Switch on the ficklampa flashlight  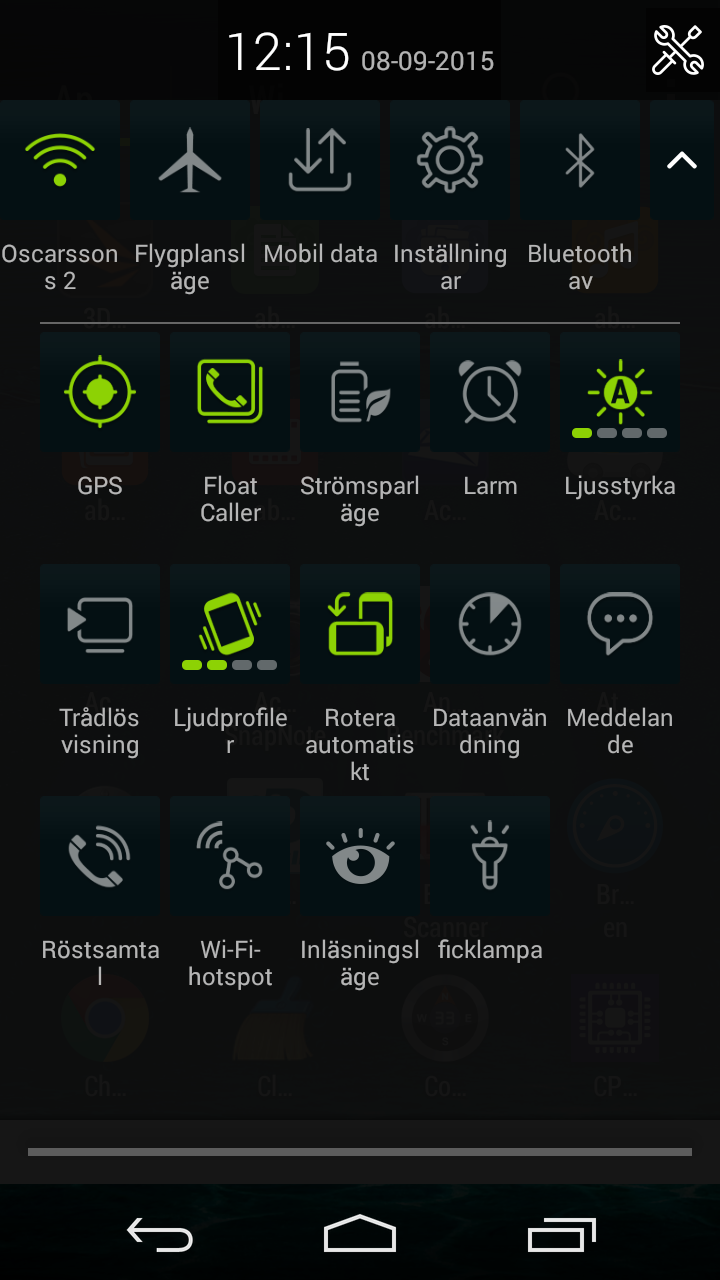click(490, 856)
